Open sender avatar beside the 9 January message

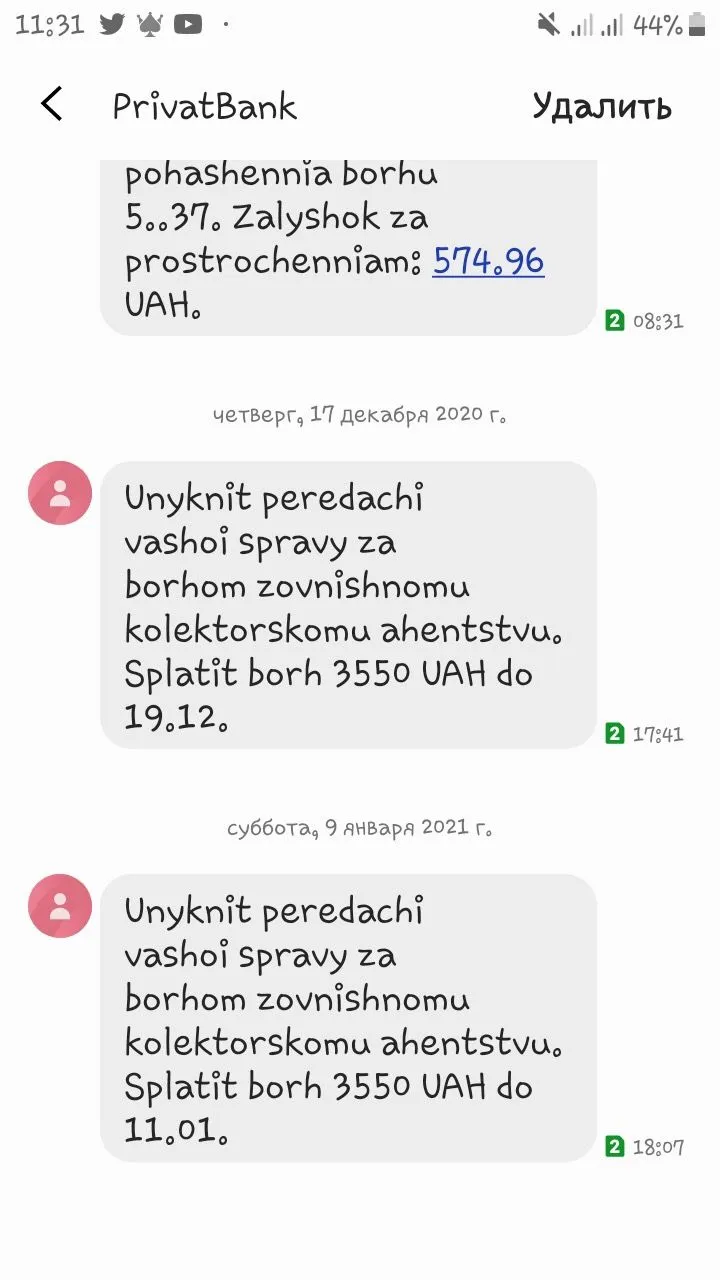point(60,906)
